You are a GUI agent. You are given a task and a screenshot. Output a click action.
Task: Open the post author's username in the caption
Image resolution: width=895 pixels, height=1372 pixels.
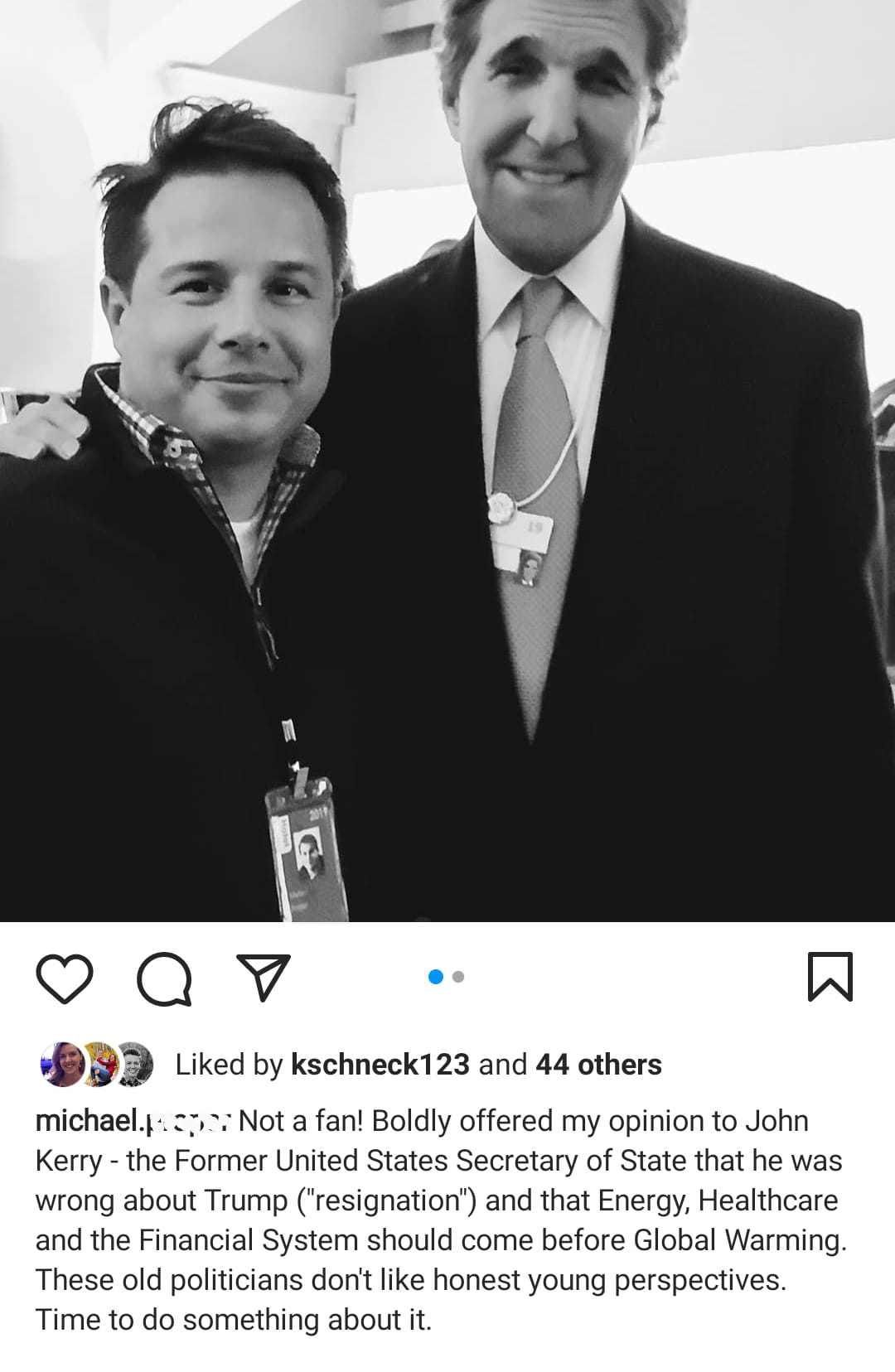[x=133, y=1121]
